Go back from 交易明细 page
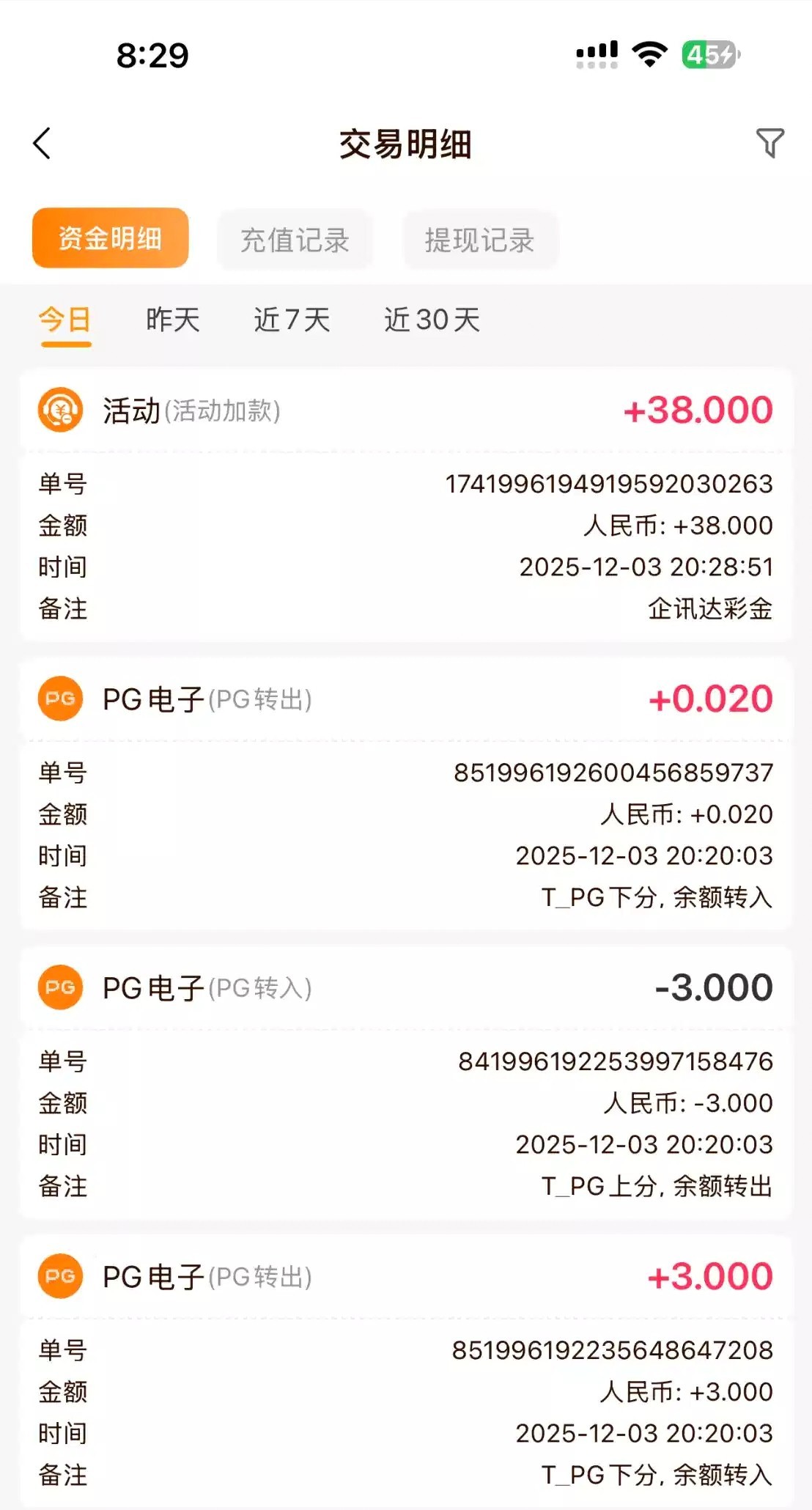This screenshot has width=812, height=1510. [43, 143]
